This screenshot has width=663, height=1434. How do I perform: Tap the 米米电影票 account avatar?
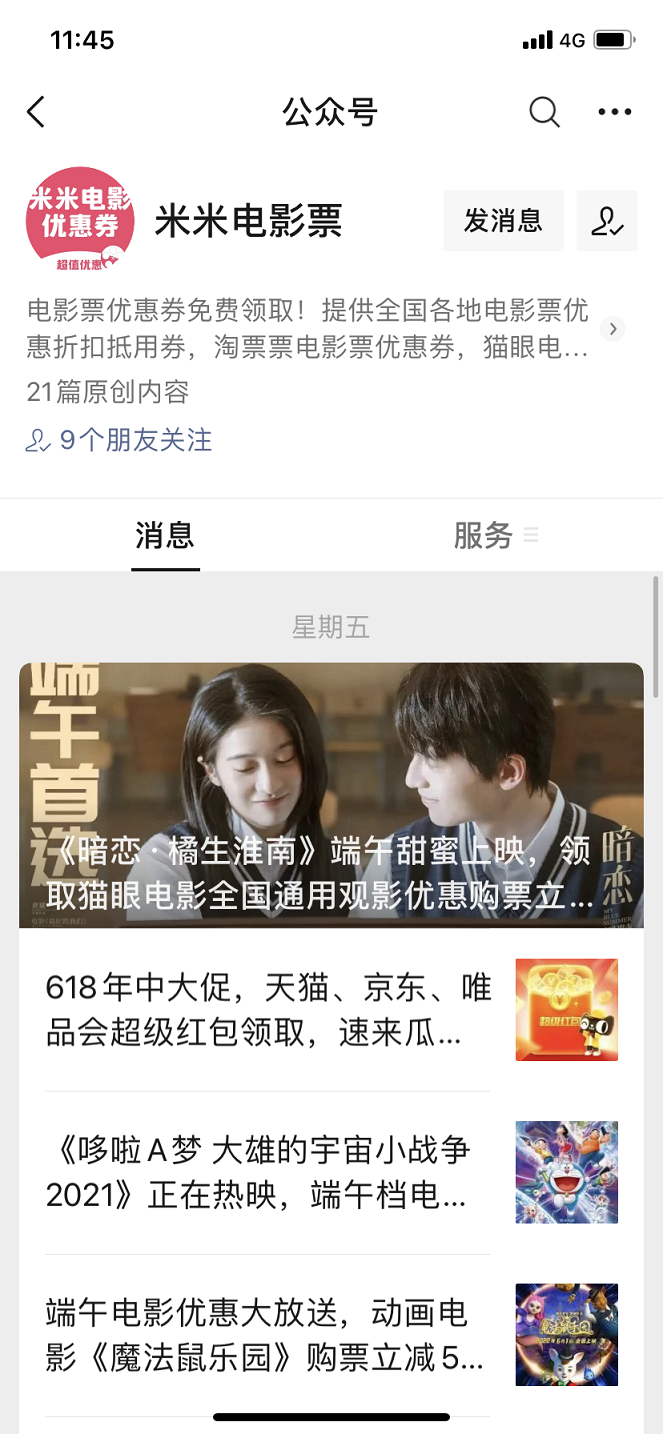tap(80, 220)
